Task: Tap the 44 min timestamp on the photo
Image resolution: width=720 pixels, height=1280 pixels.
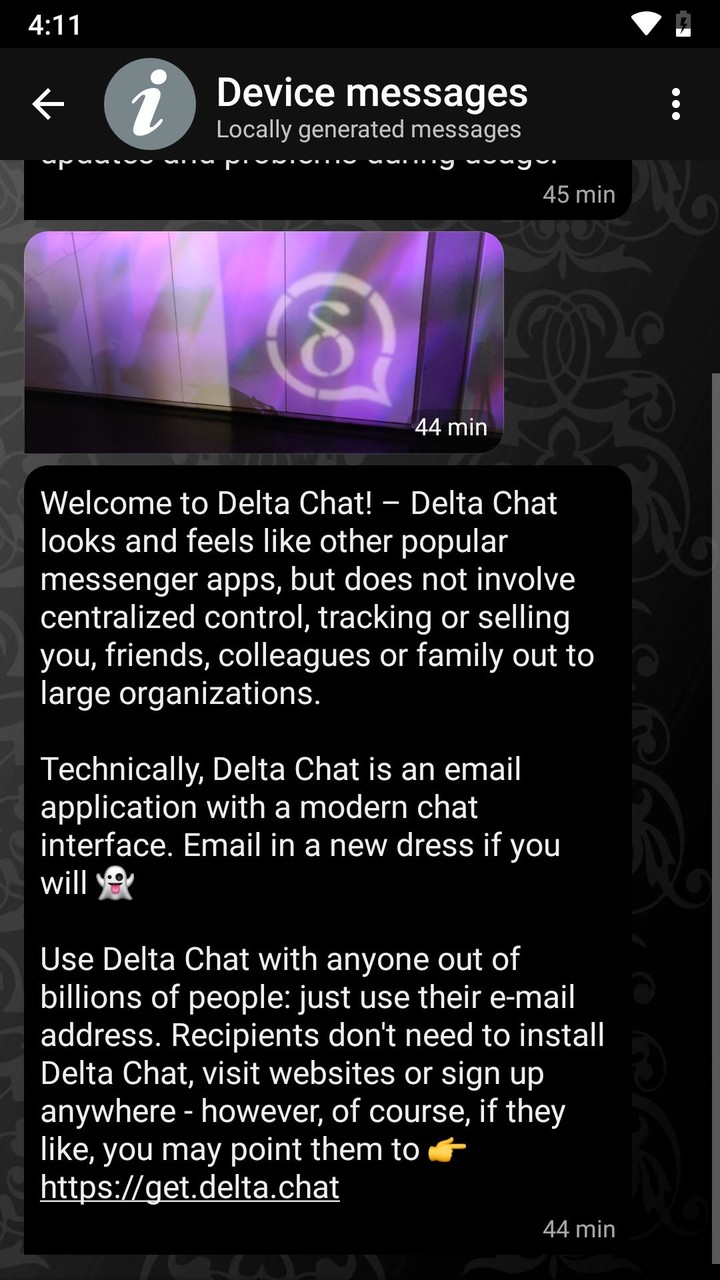Action: pyautogui.click(x=453, y=426)
